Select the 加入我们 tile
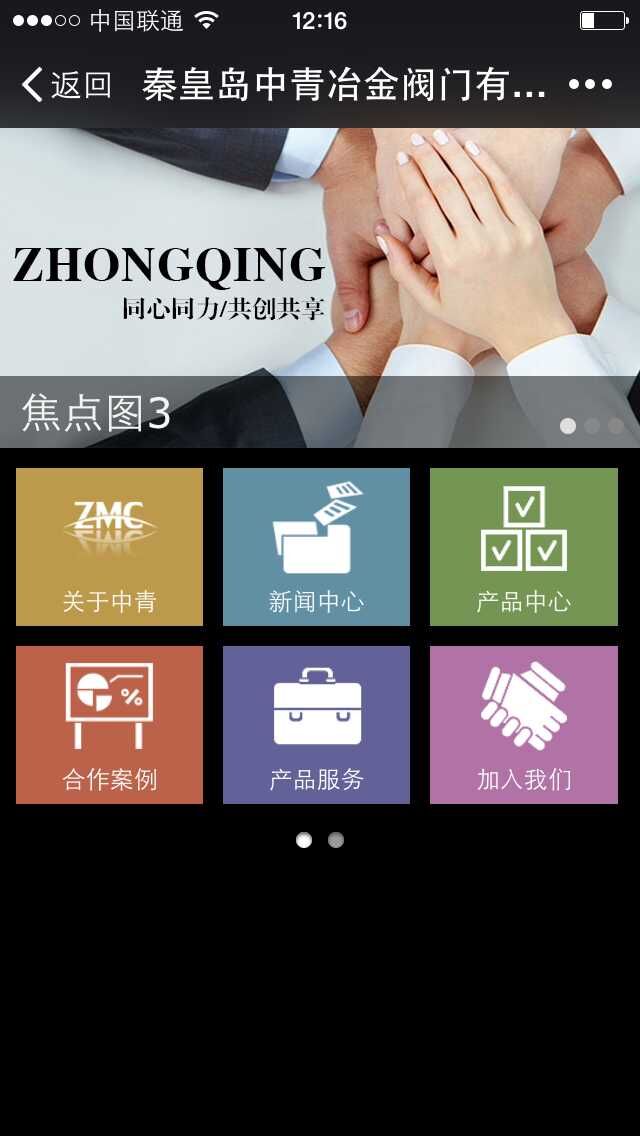This screenshot has height=1136, width=640. (523, 725)
